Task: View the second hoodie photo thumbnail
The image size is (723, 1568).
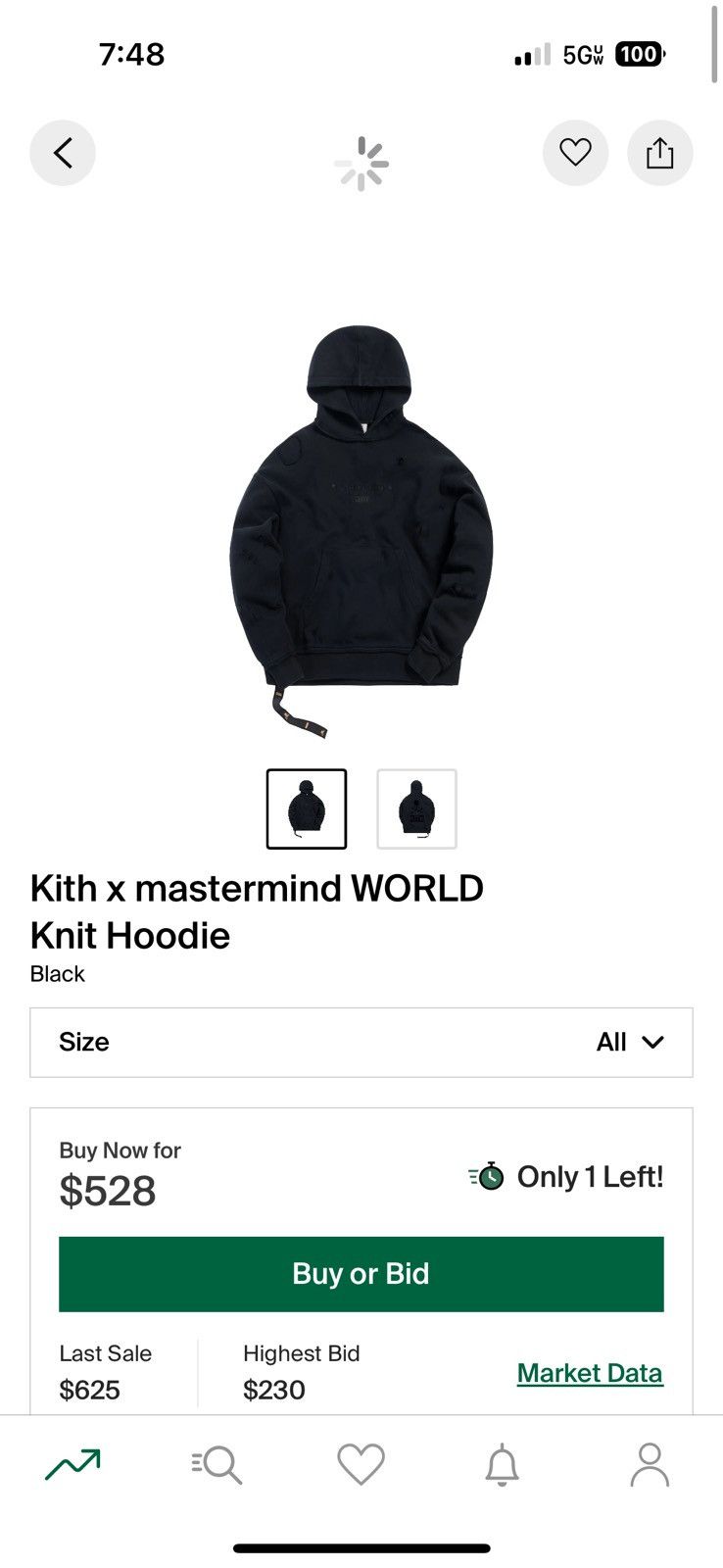Action: click(x=416, y=809)
